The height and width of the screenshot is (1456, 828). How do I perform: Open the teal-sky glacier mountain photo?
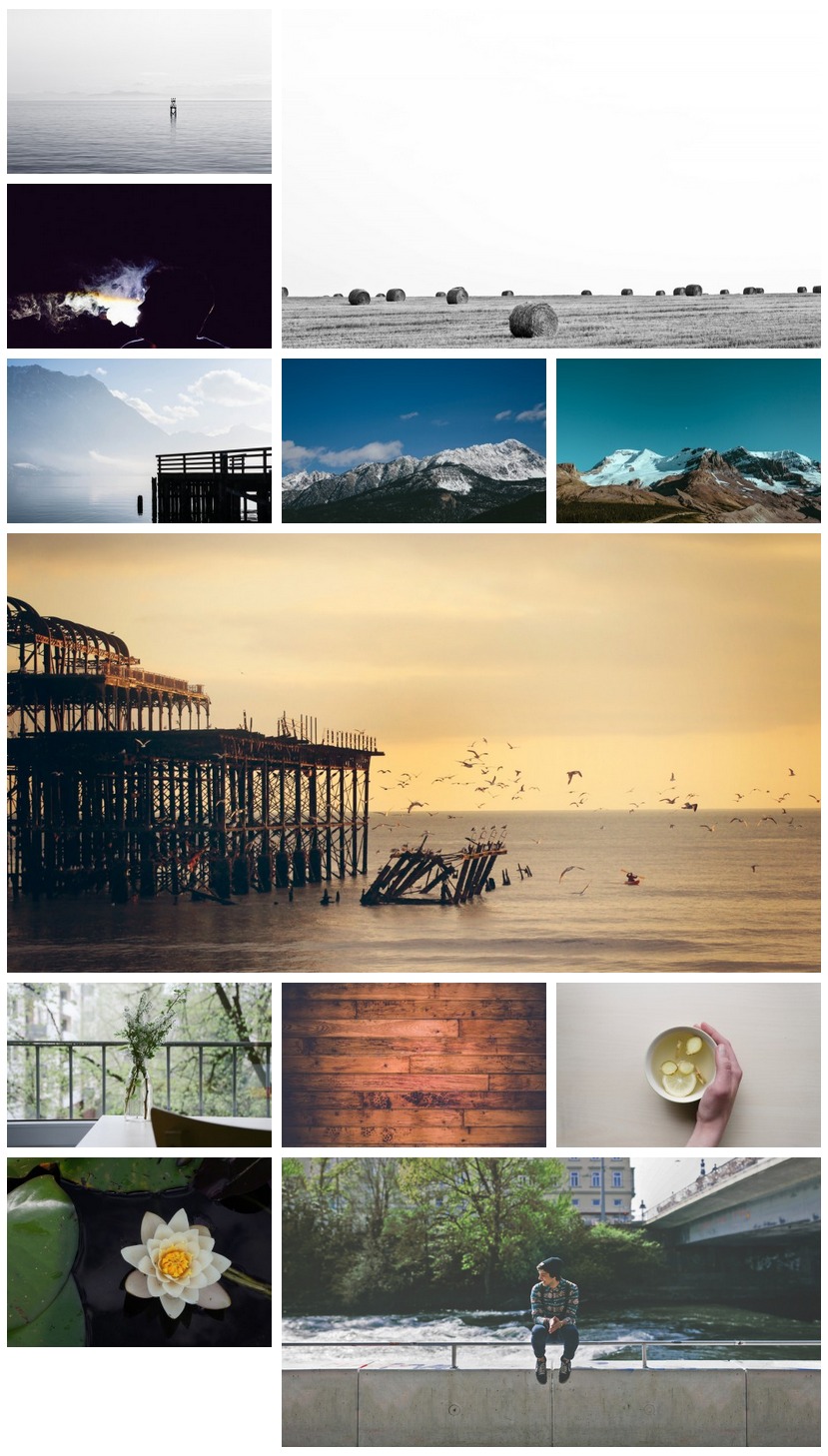688,440
